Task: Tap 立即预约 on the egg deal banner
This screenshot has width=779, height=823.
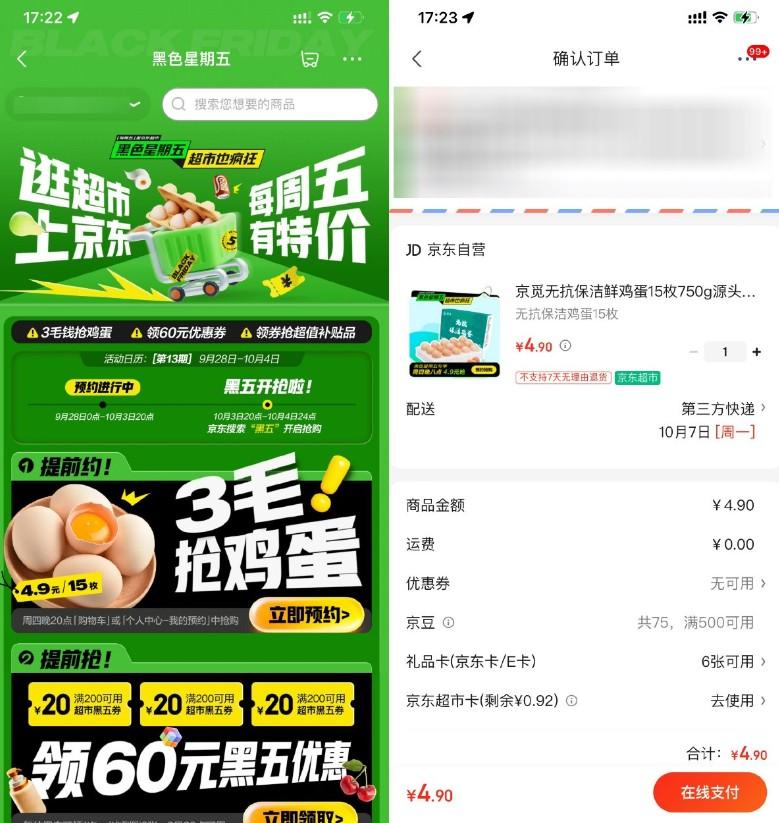Action: coord(305,615)
